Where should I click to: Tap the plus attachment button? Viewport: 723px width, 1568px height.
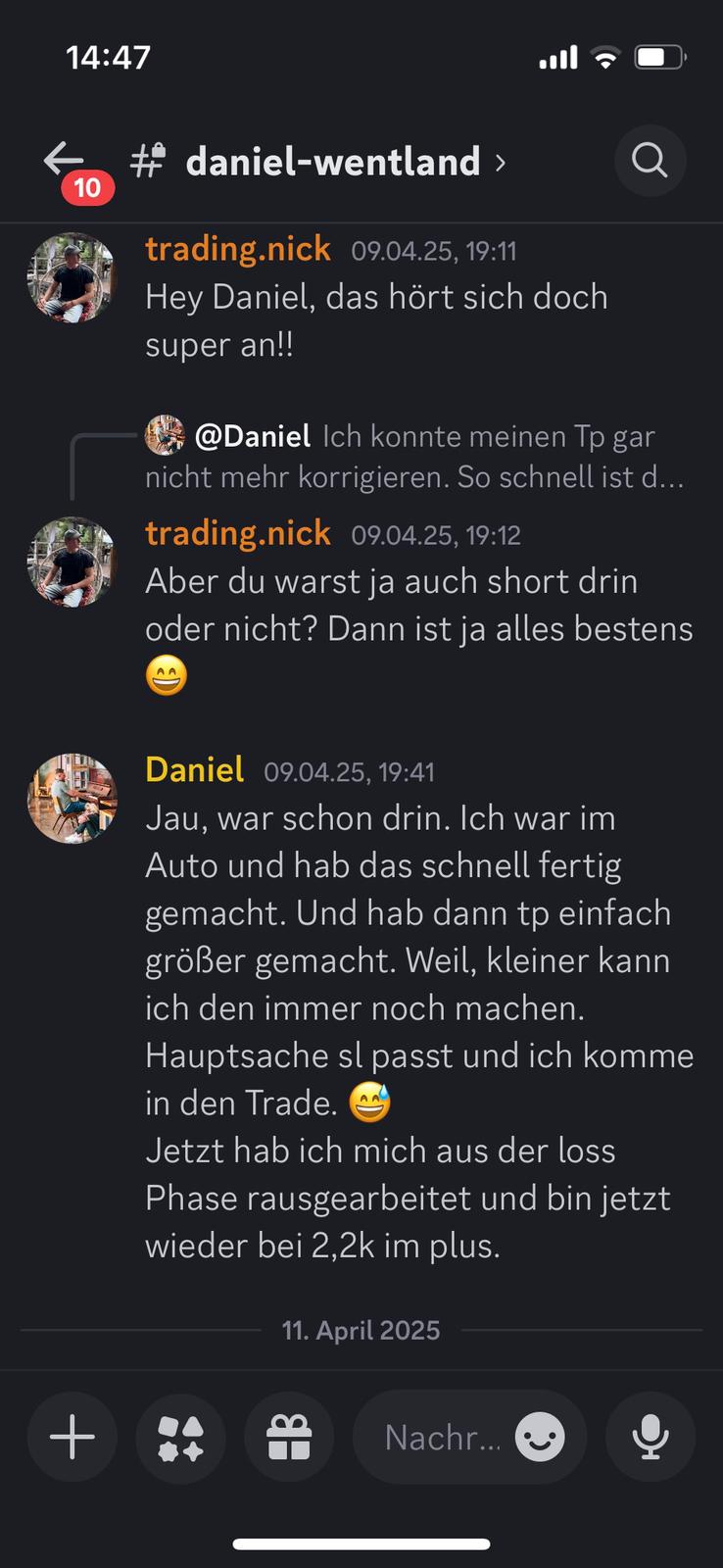tap(72, 1438)
